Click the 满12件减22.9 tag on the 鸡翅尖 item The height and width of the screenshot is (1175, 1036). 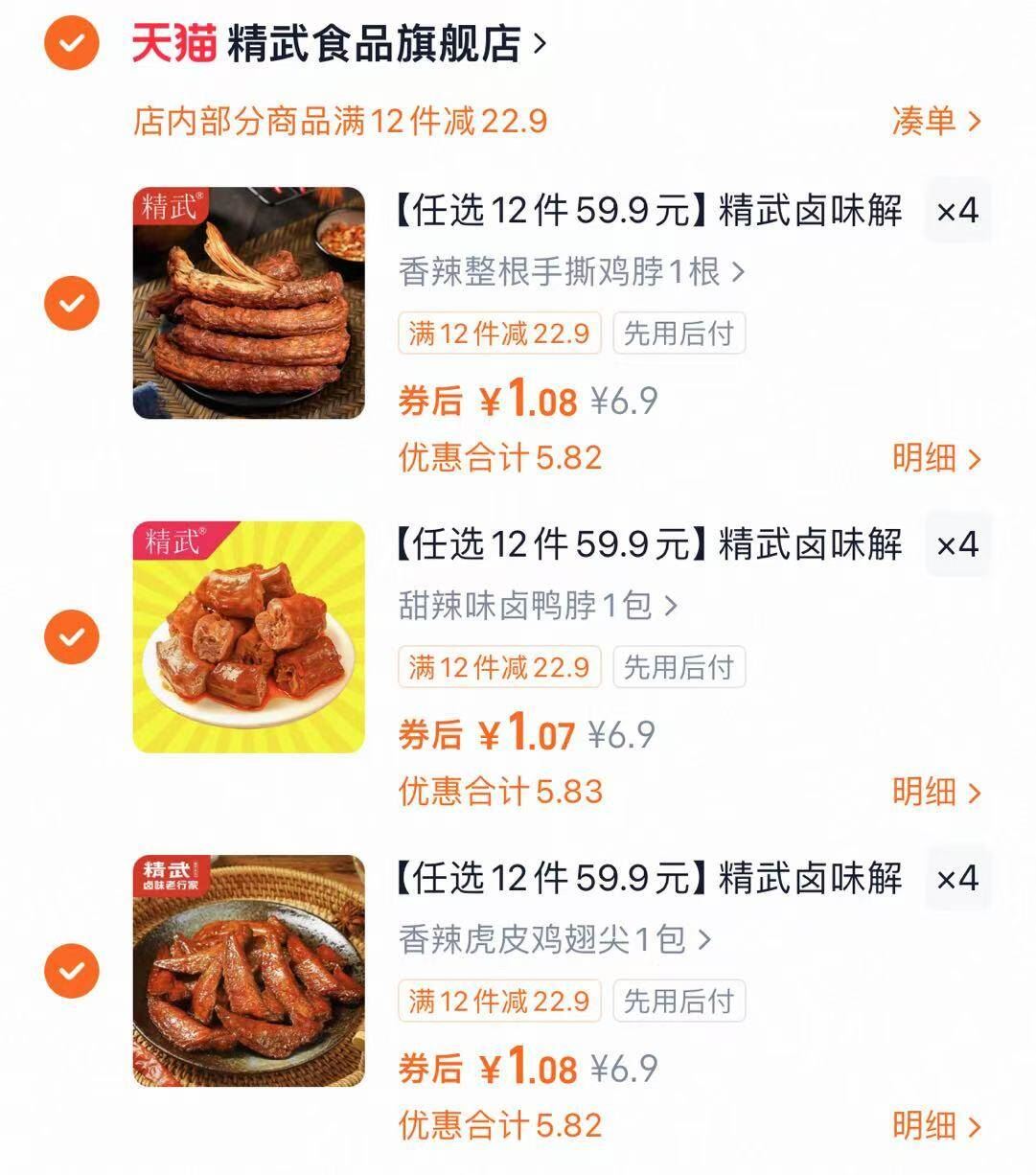click(x=498, y=1001)
